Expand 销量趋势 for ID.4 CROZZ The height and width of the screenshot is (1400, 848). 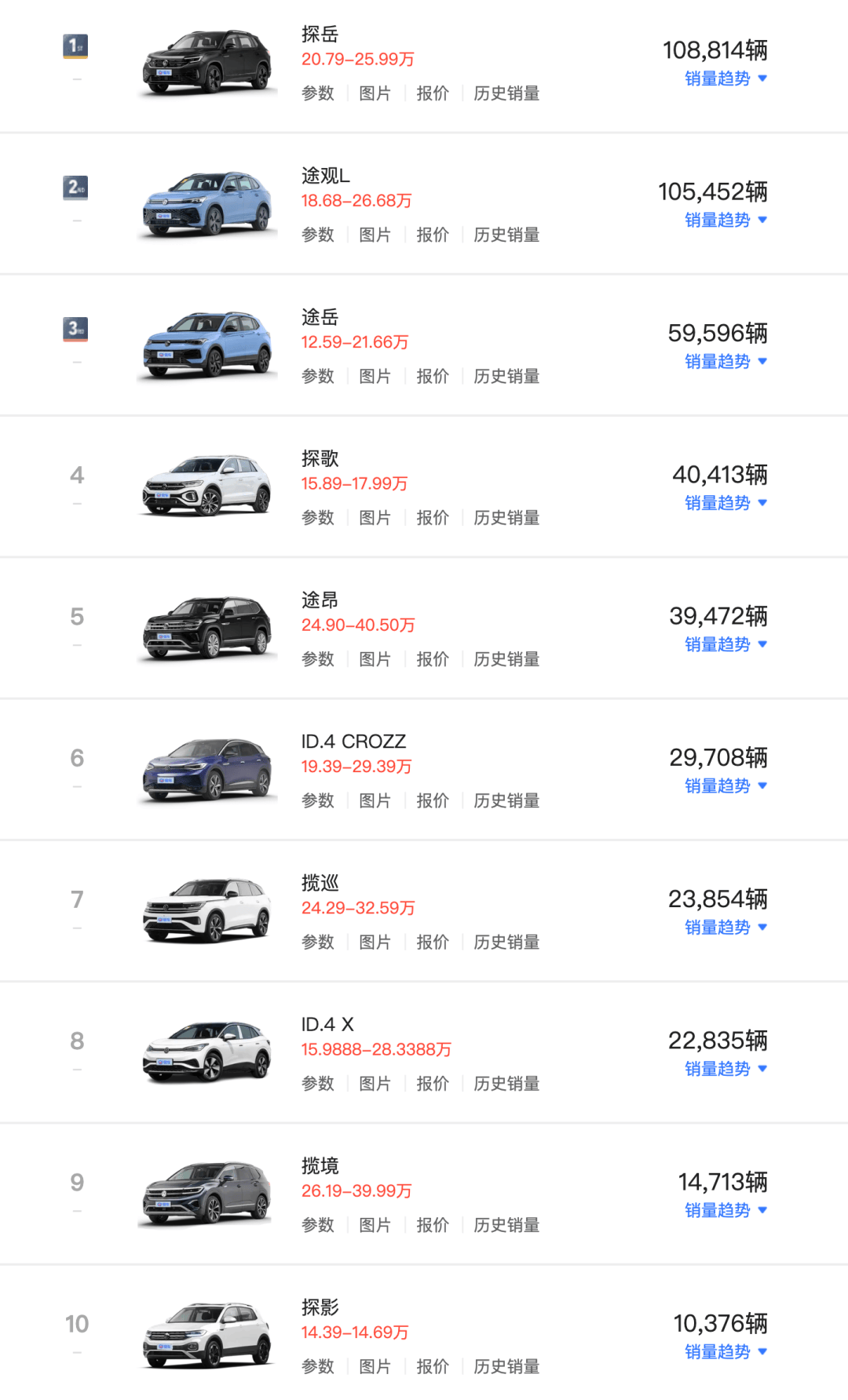coord(724,786)
